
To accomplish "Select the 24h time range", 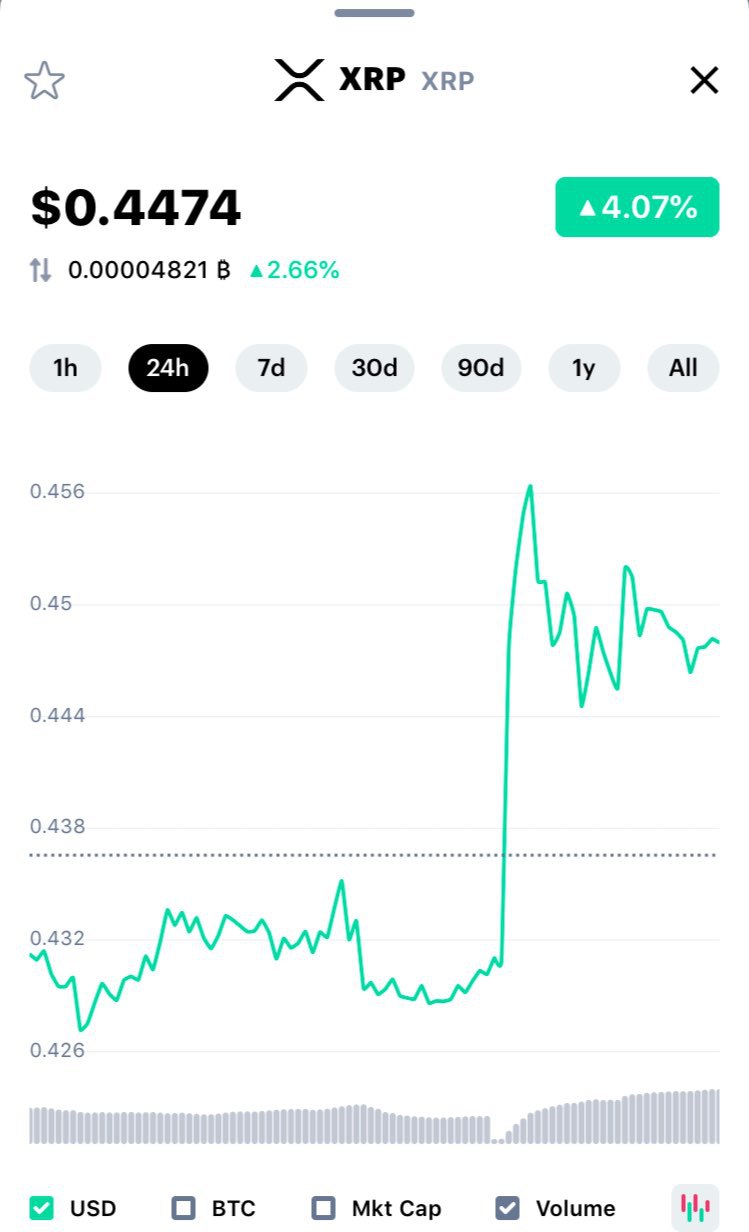I will 168,368.
